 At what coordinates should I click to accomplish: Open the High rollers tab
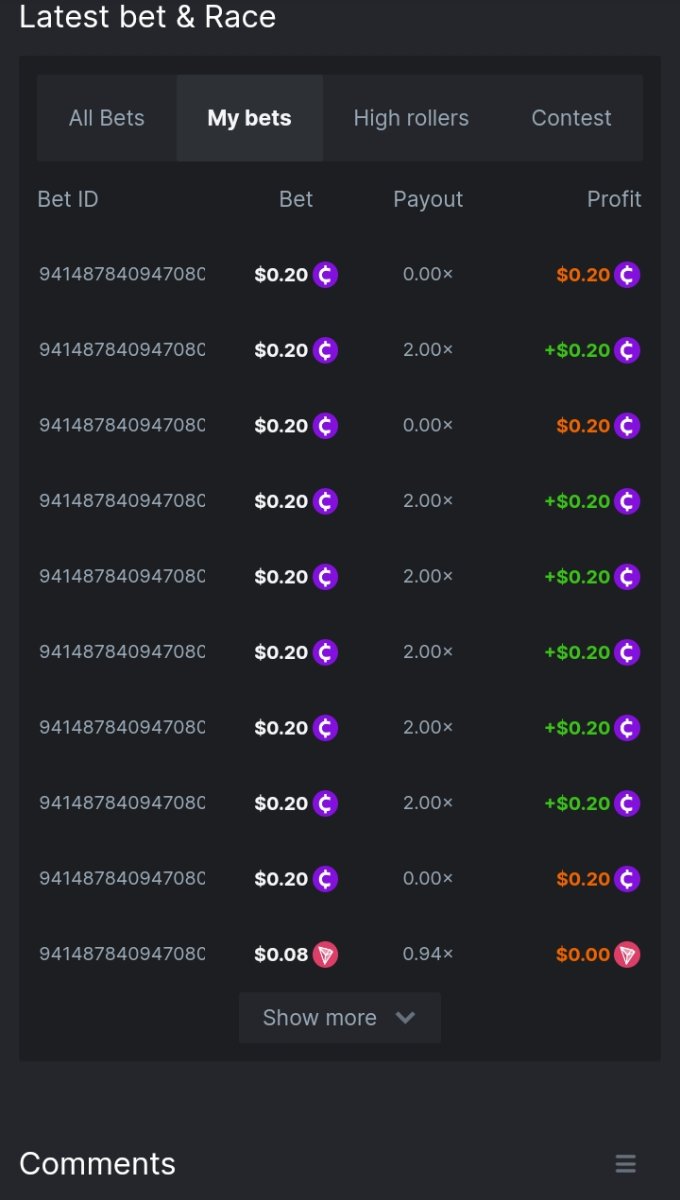(411, 118)
